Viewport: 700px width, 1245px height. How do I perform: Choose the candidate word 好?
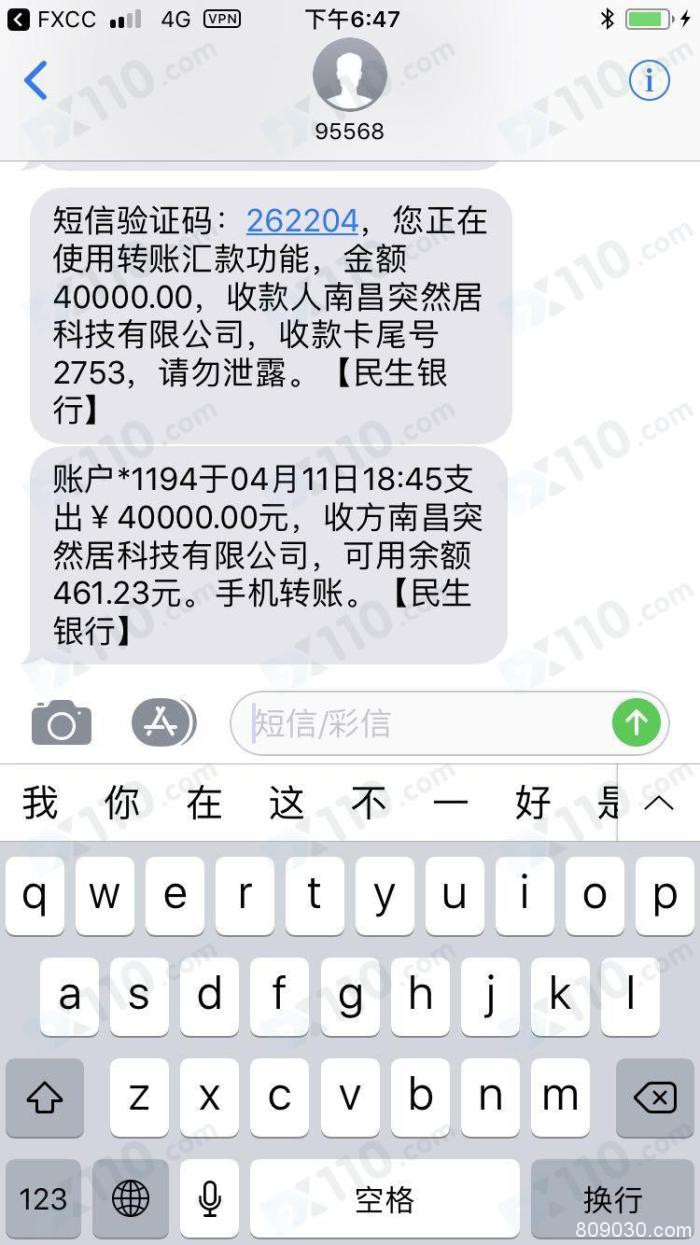(533, 803)
